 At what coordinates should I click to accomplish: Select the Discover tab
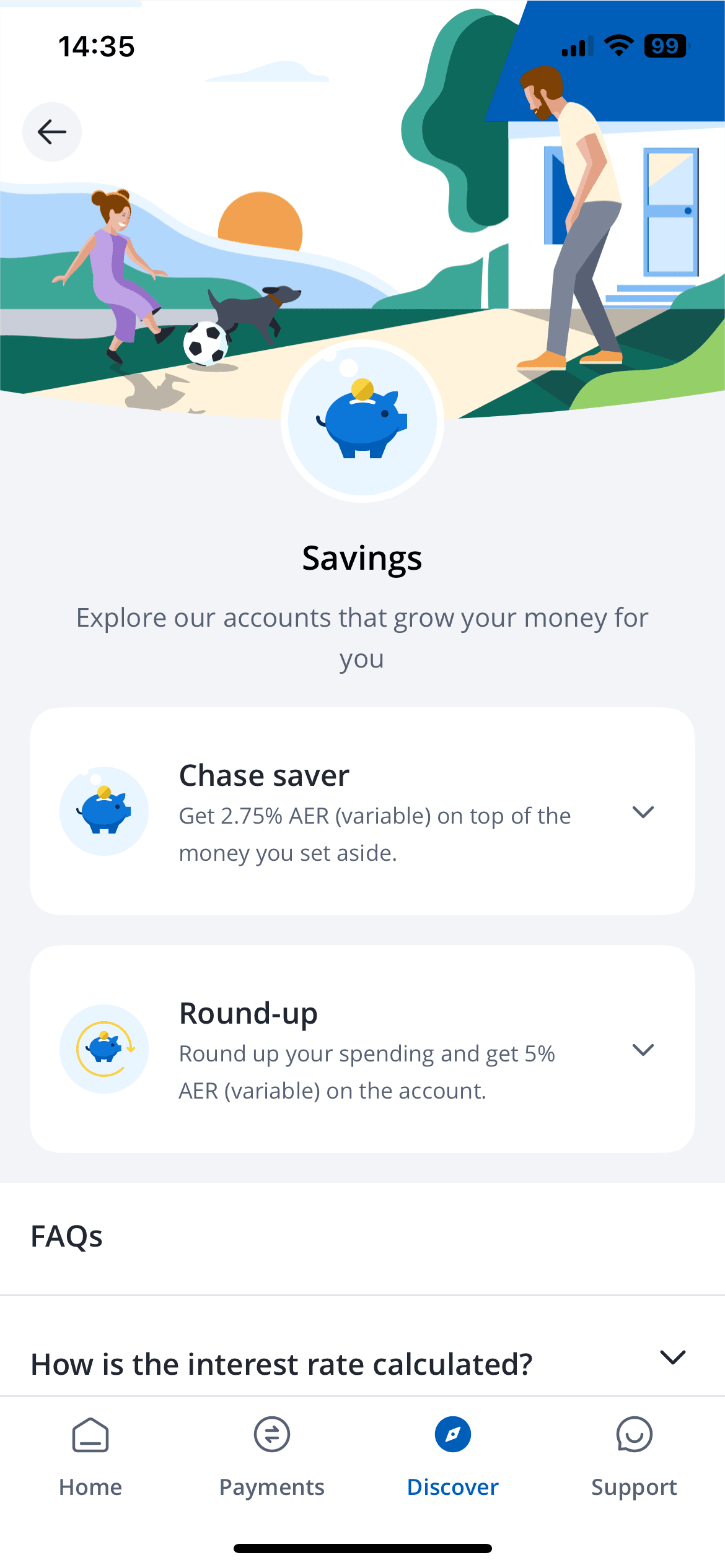coord(452,1455)
